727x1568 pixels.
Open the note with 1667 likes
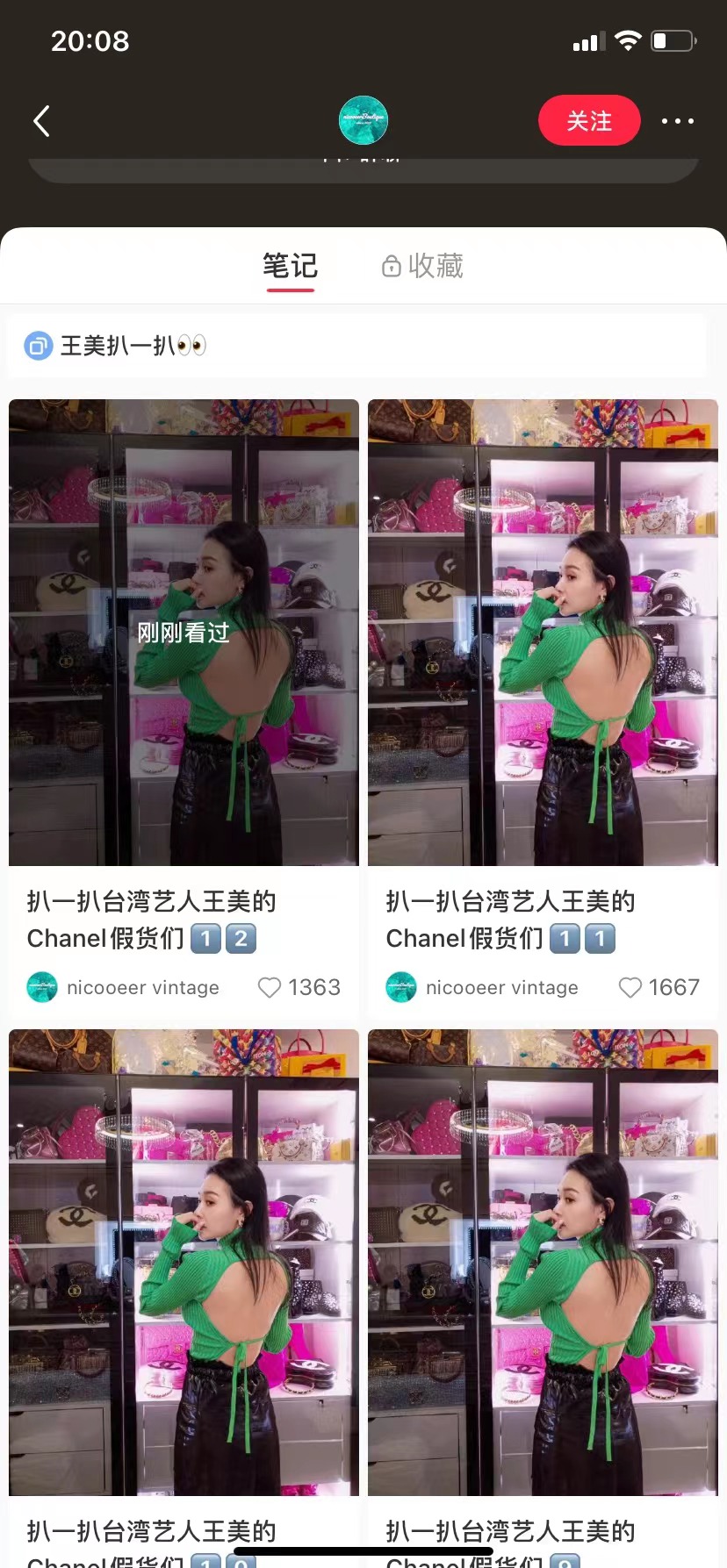[543, 632]
